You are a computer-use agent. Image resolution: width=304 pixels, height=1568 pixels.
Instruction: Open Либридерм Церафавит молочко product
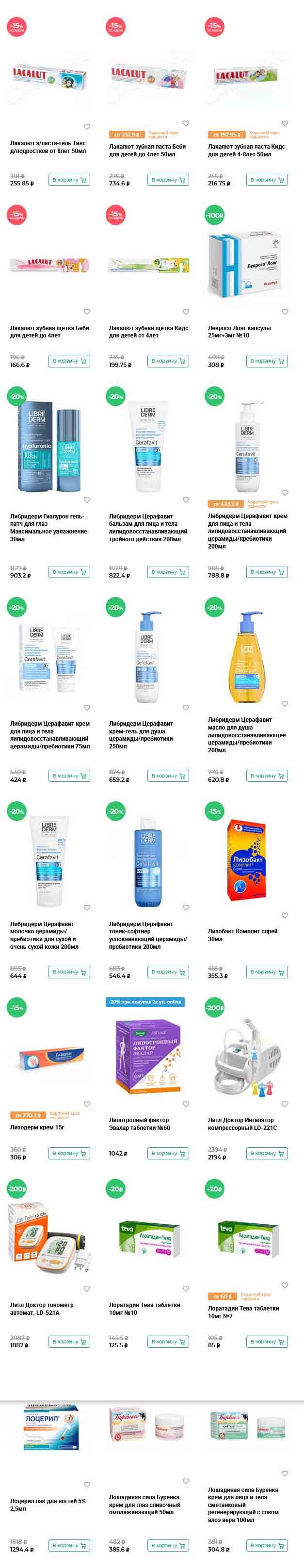pos(44,935)
